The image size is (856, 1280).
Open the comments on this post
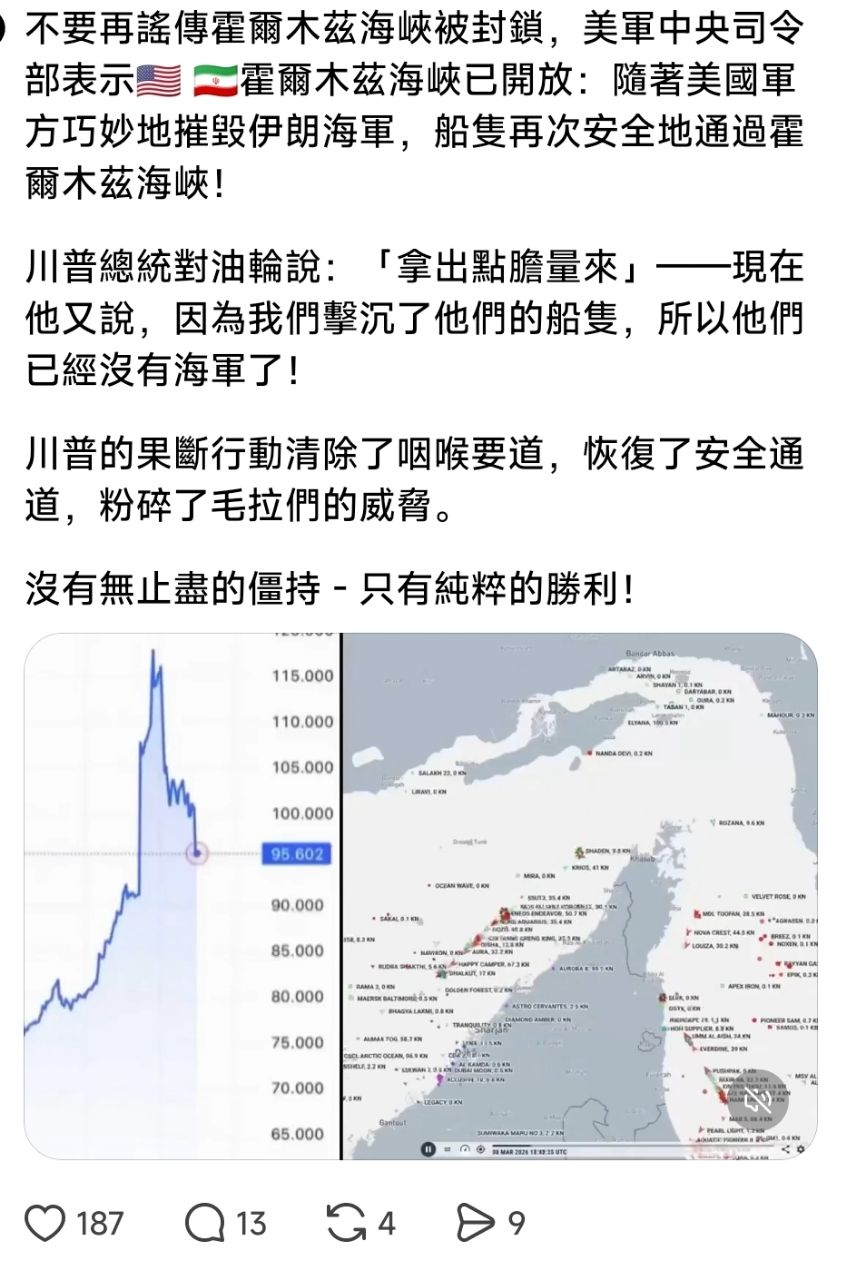point(206,1223)
